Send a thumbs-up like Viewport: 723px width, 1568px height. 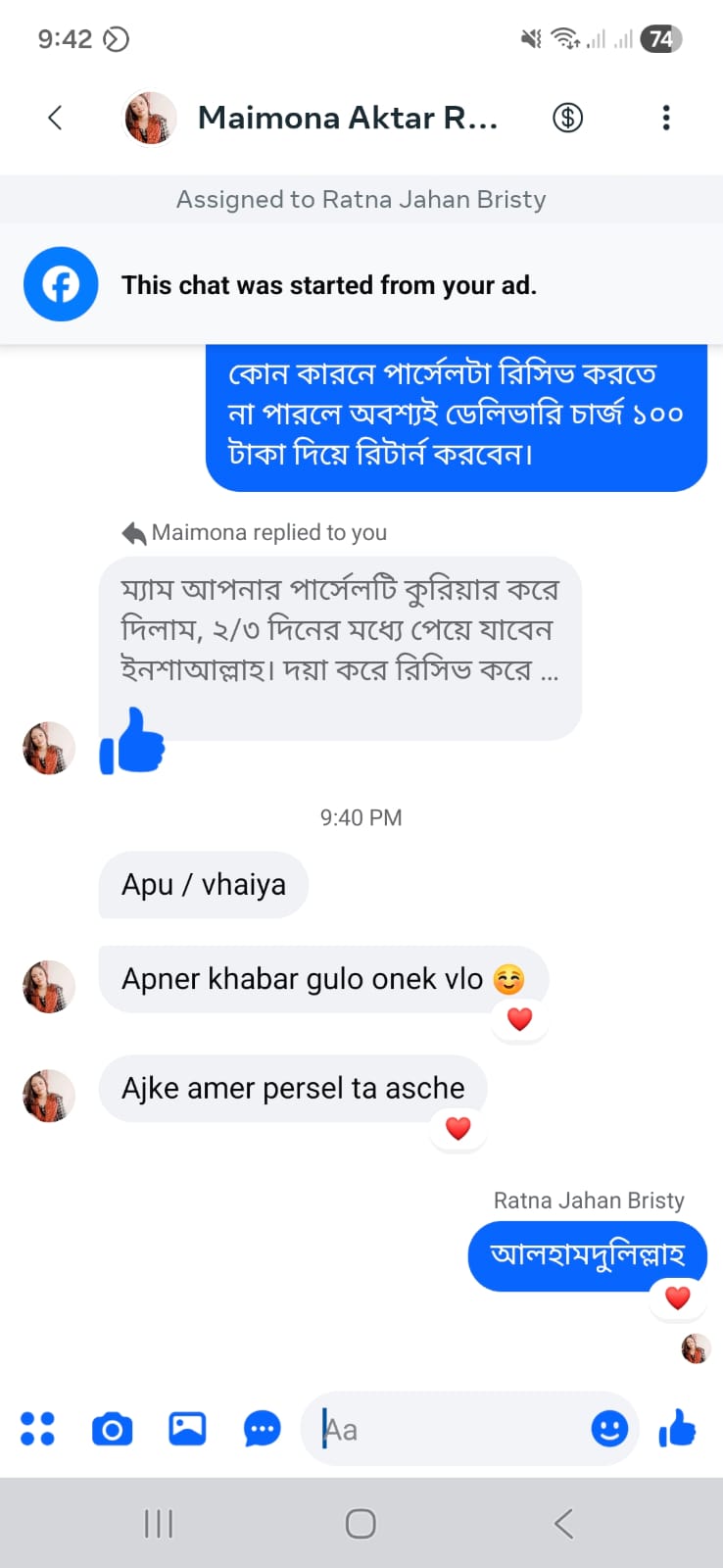[677, 1429]
